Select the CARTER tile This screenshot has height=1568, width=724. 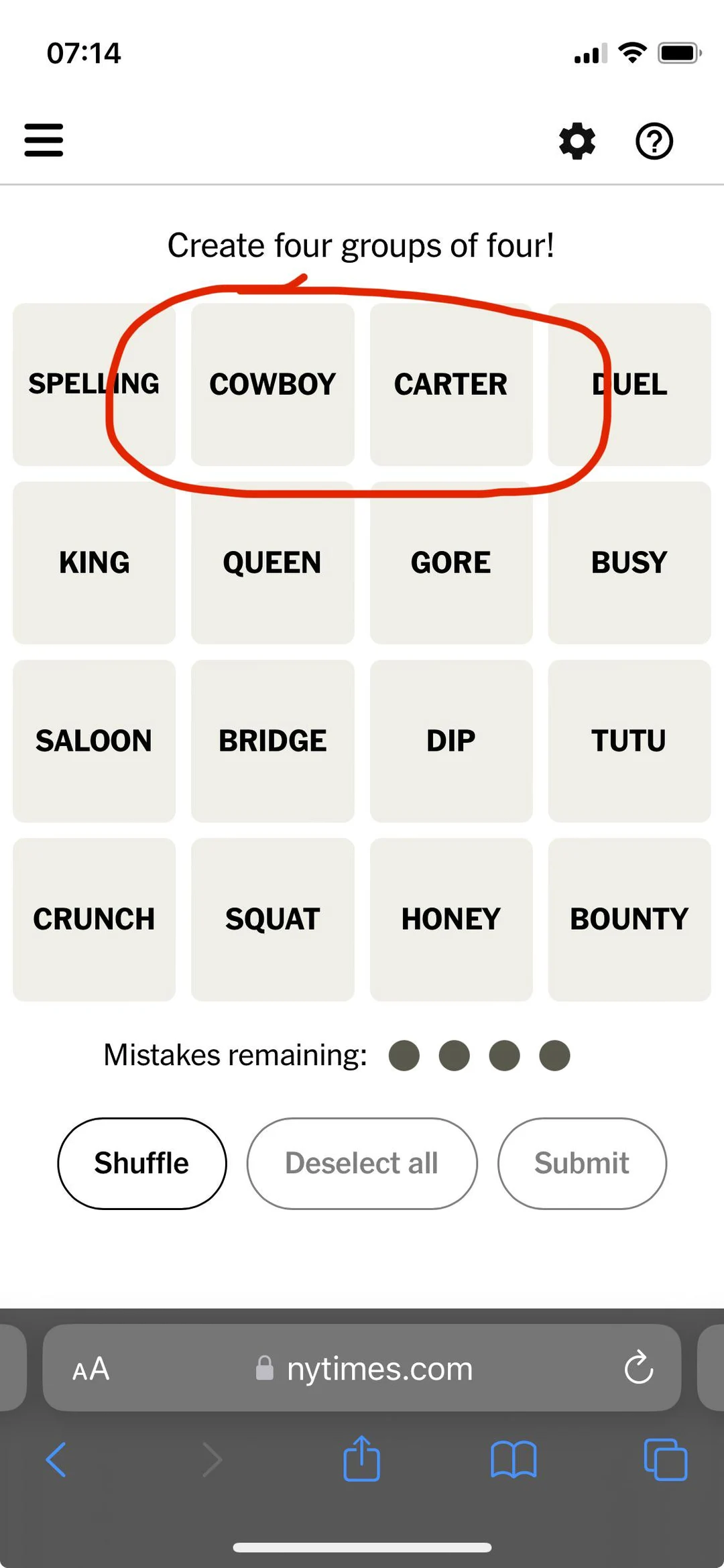pyautogui.click(x=450, y=384)
